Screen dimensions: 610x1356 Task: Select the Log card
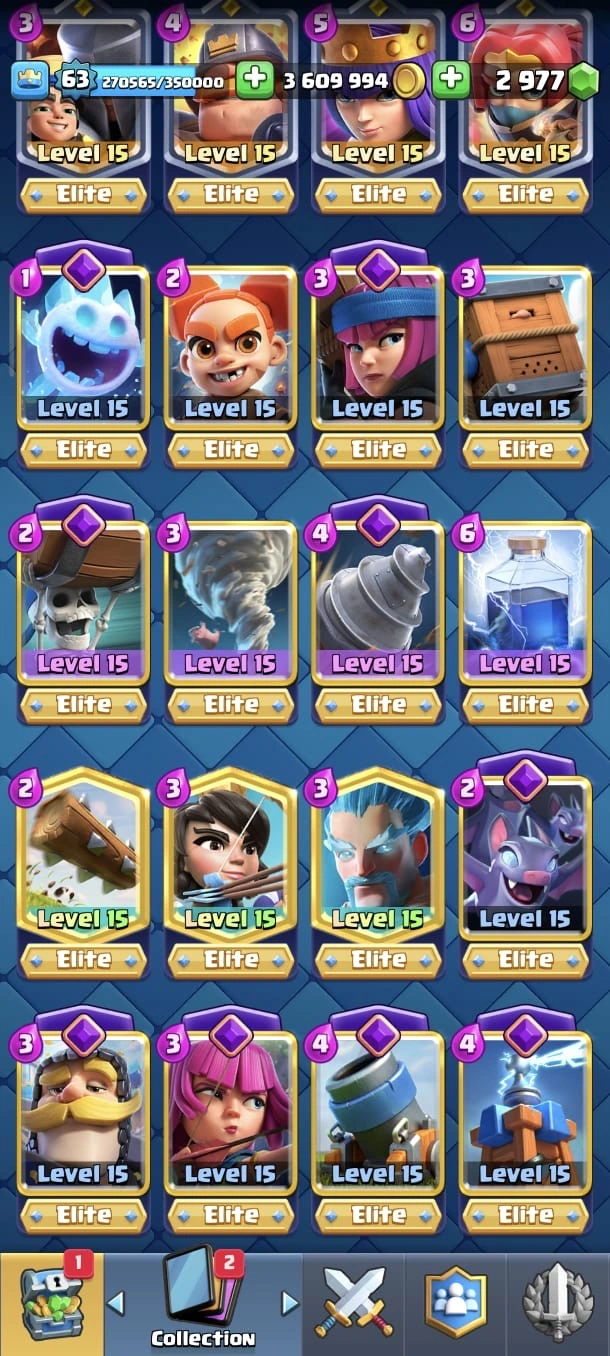83,855
